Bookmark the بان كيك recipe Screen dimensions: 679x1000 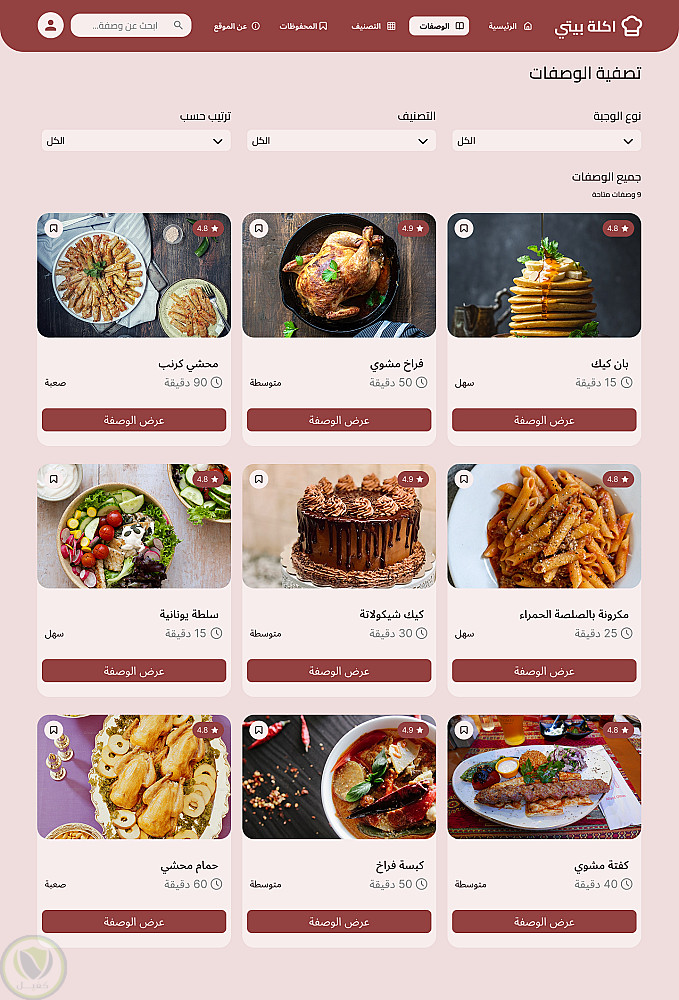(x=464, y=228)
